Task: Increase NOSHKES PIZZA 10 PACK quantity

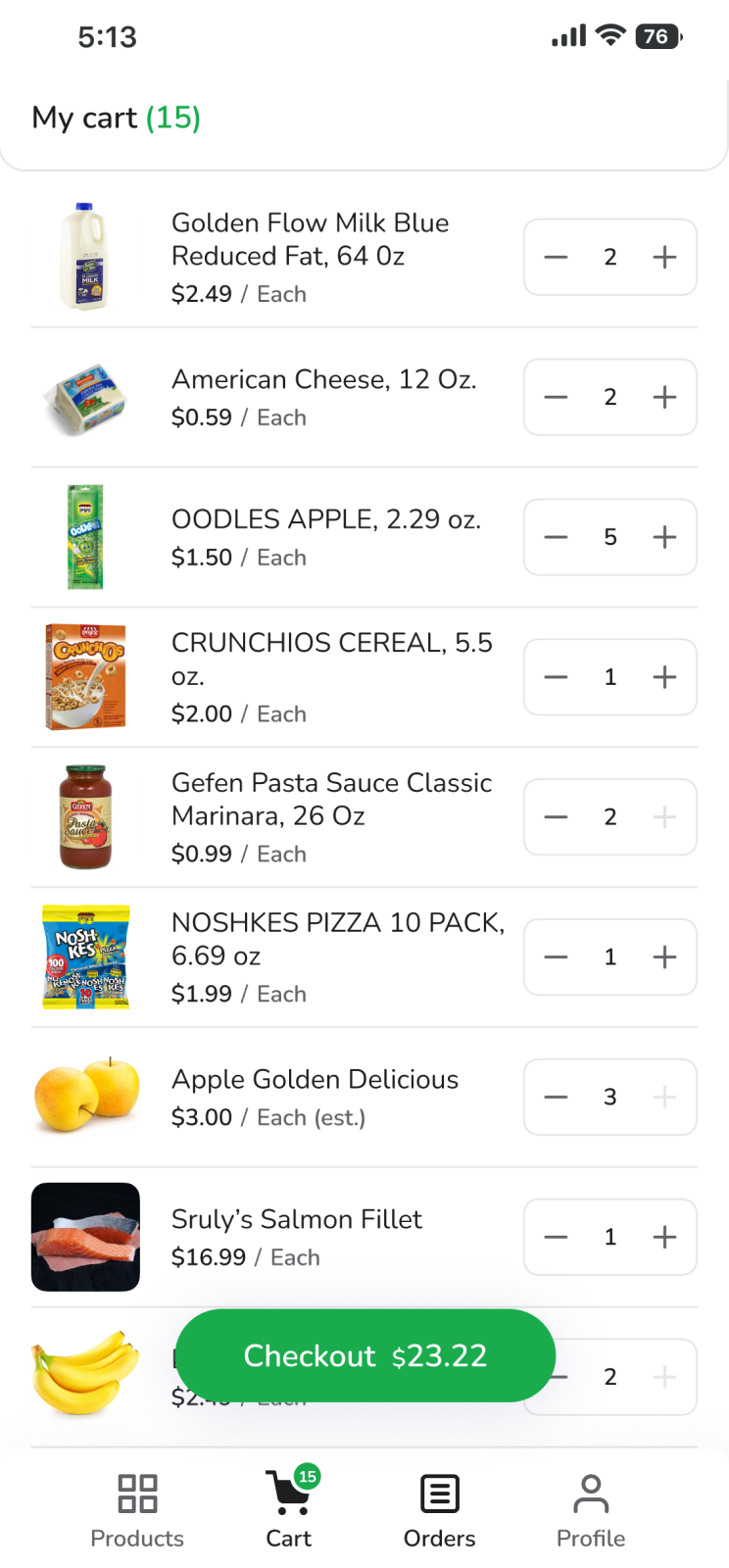Action: [664, 957]
